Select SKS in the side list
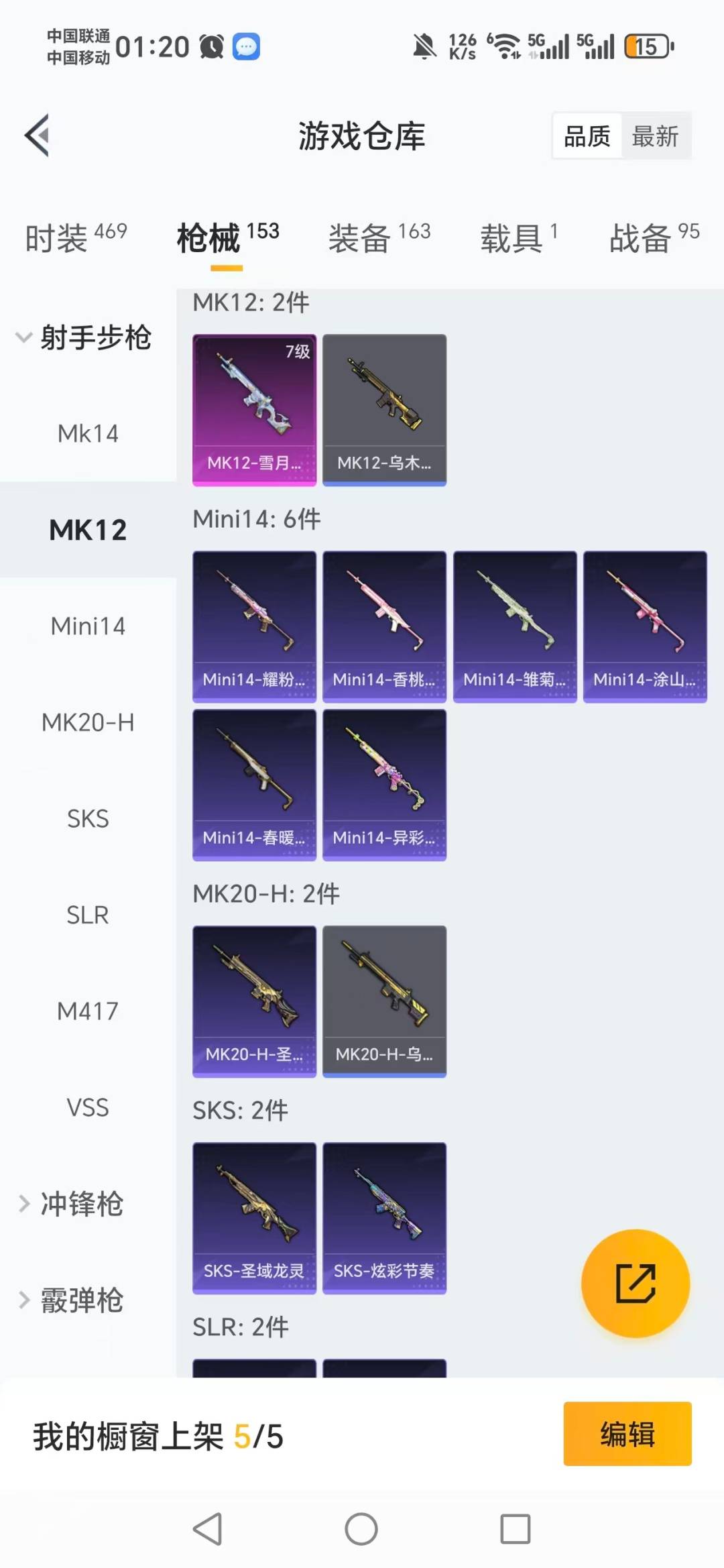The height and width of the screenshot is (1568, 724). (88, 819)
